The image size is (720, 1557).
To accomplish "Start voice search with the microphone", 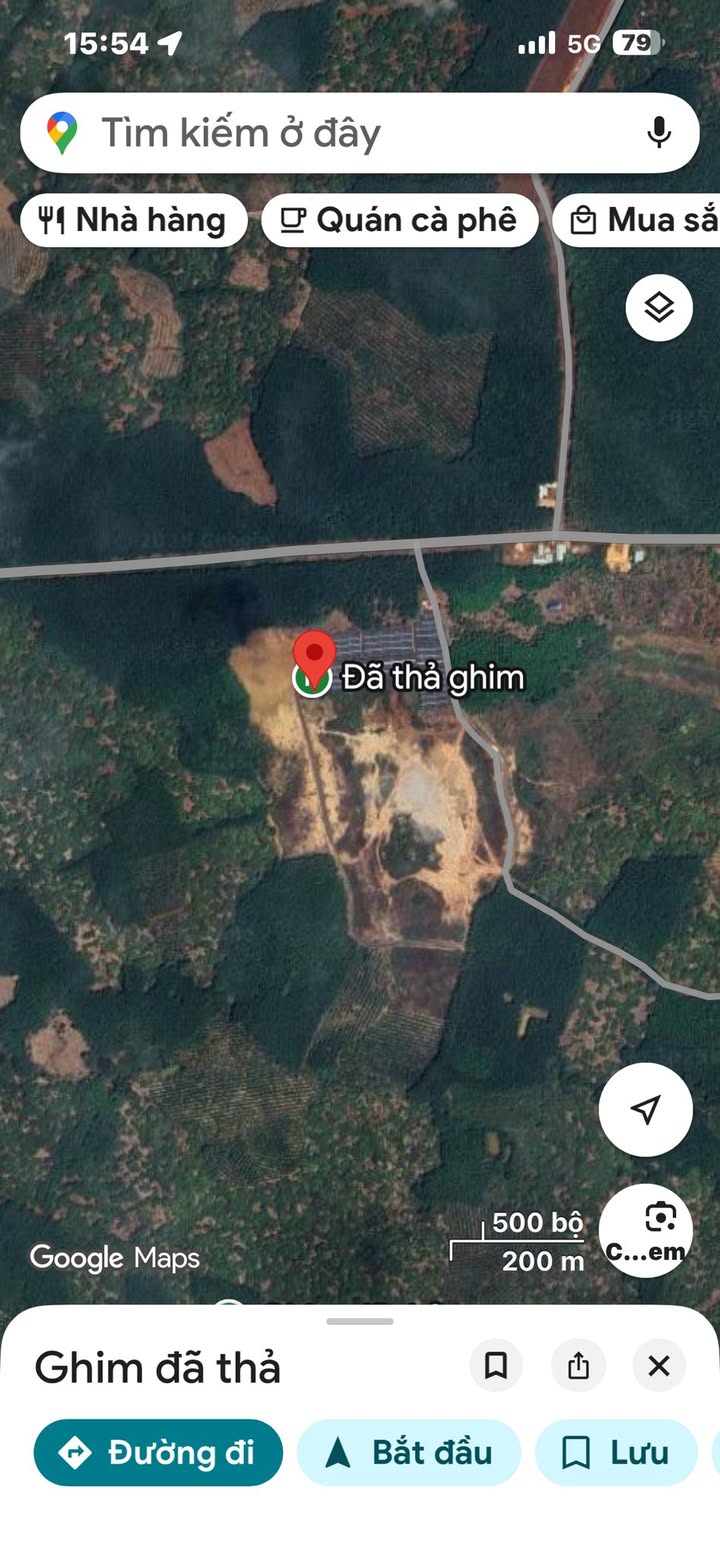I will tap(658, 133).
